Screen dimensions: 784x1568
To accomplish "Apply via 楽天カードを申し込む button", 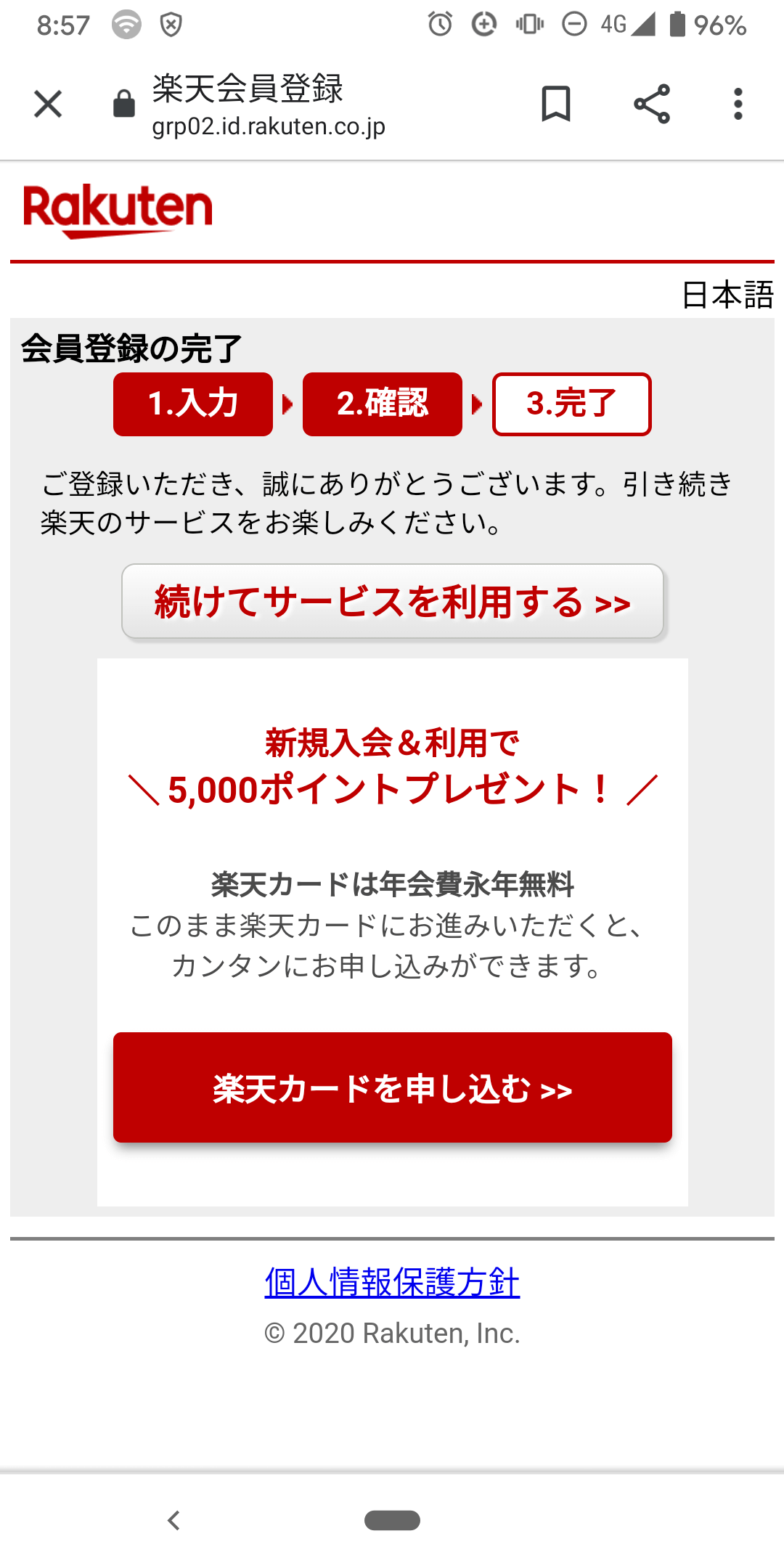I will 392,1087.
